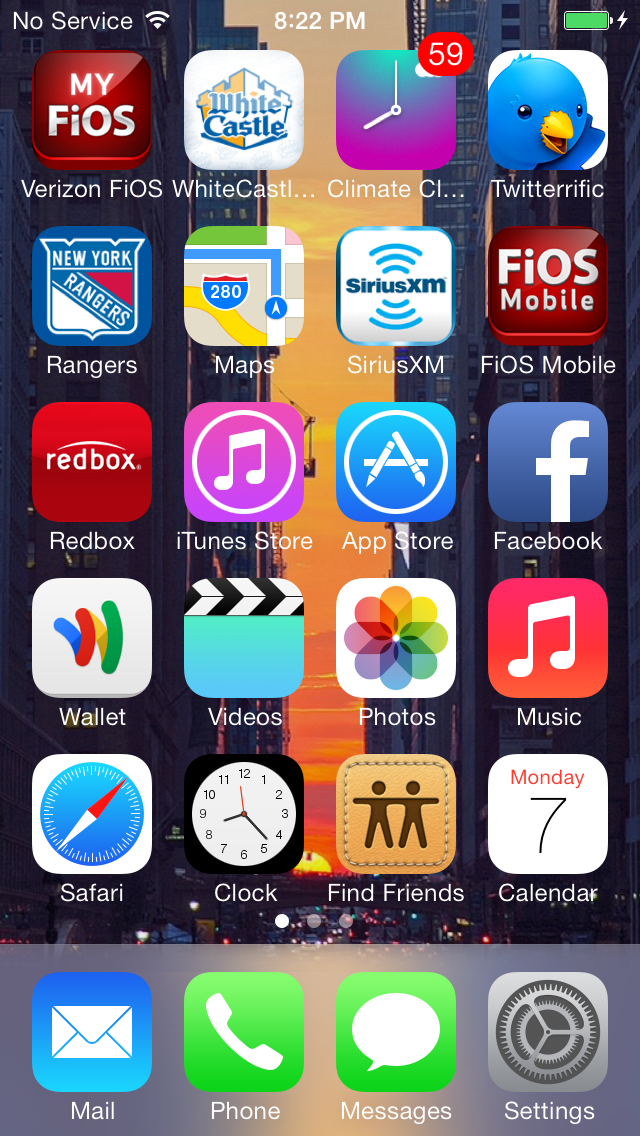Launch Safari browser
This screenshot has width=640, height=1136.
pyautogui.click(x=92, y=814)
